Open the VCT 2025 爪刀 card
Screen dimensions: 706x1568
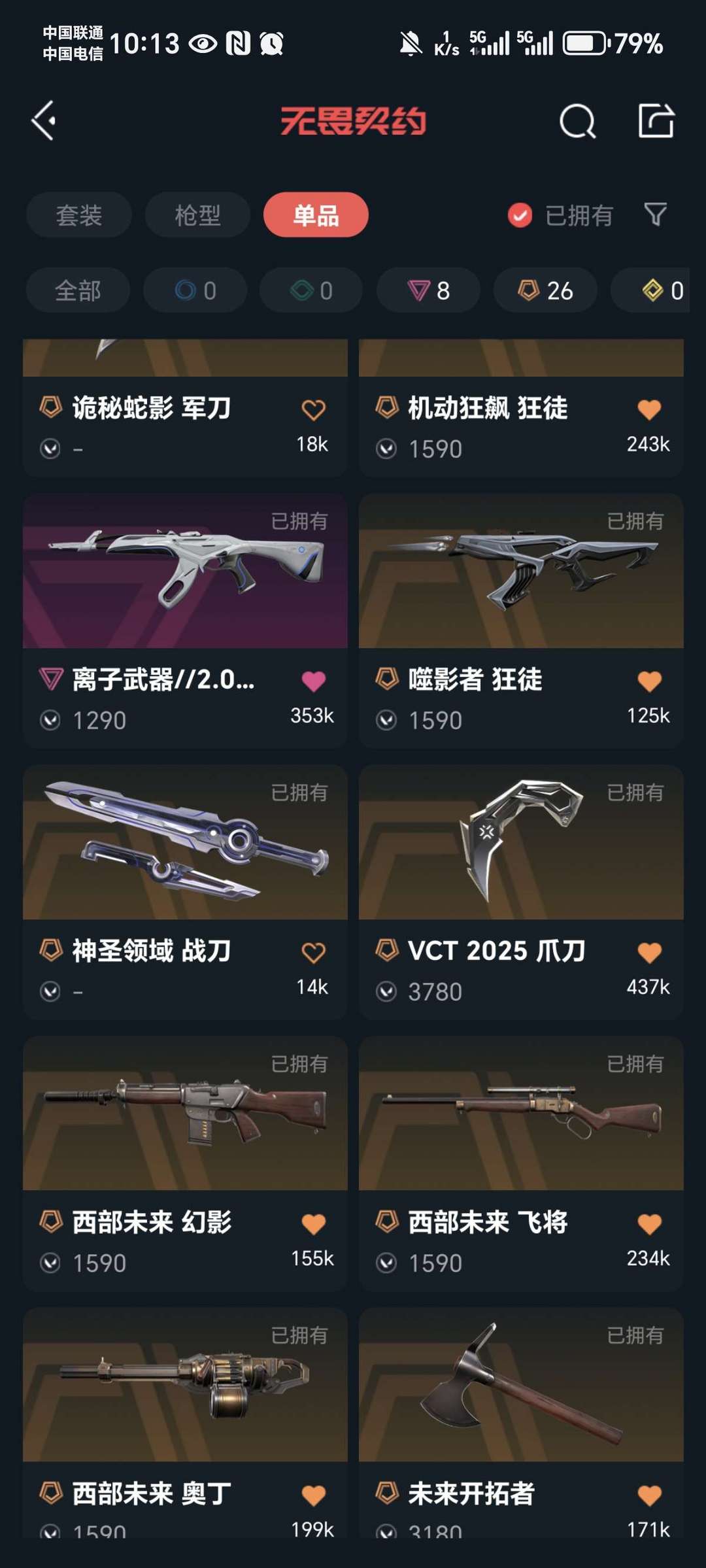[x=521, y=892]
